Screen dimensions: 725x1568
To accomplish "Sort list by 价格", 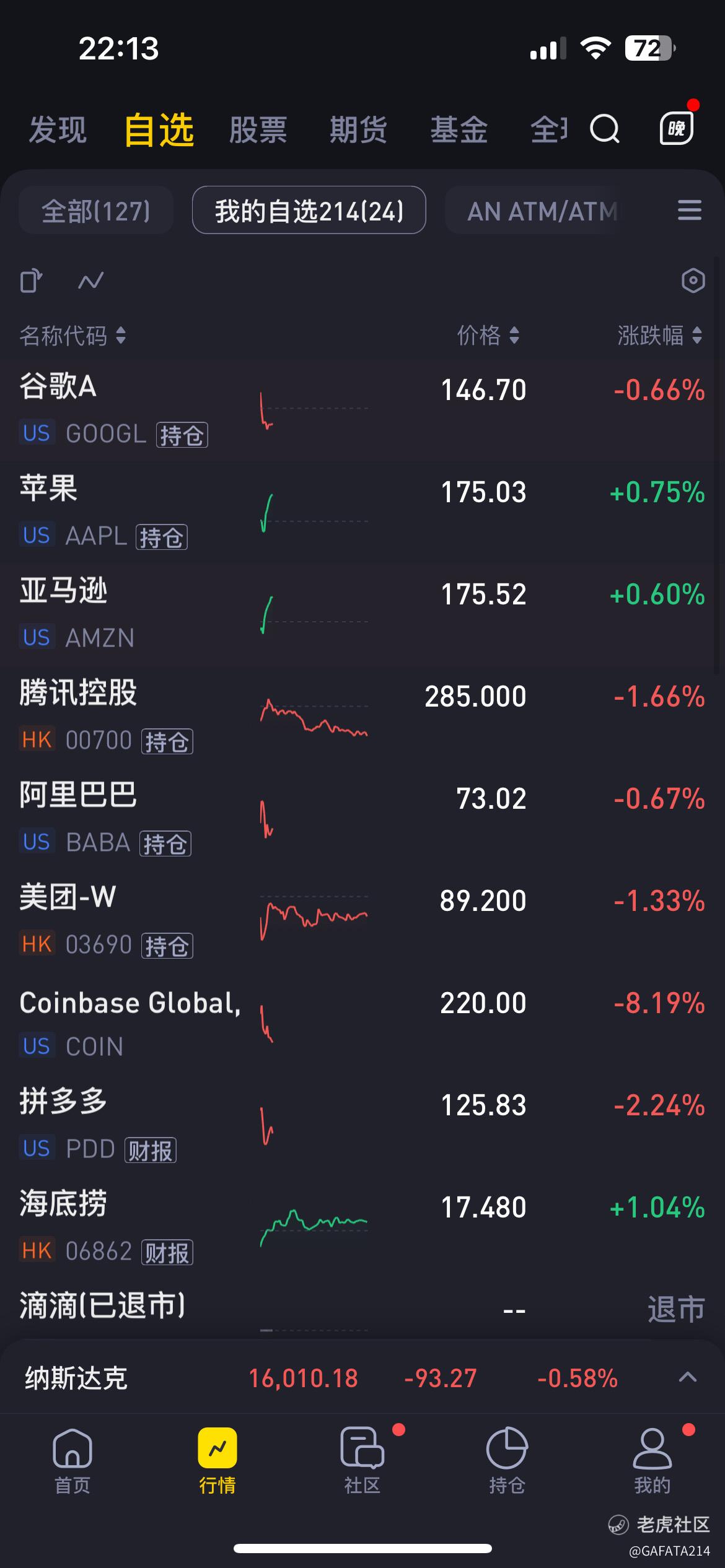I will pos(488,336).
